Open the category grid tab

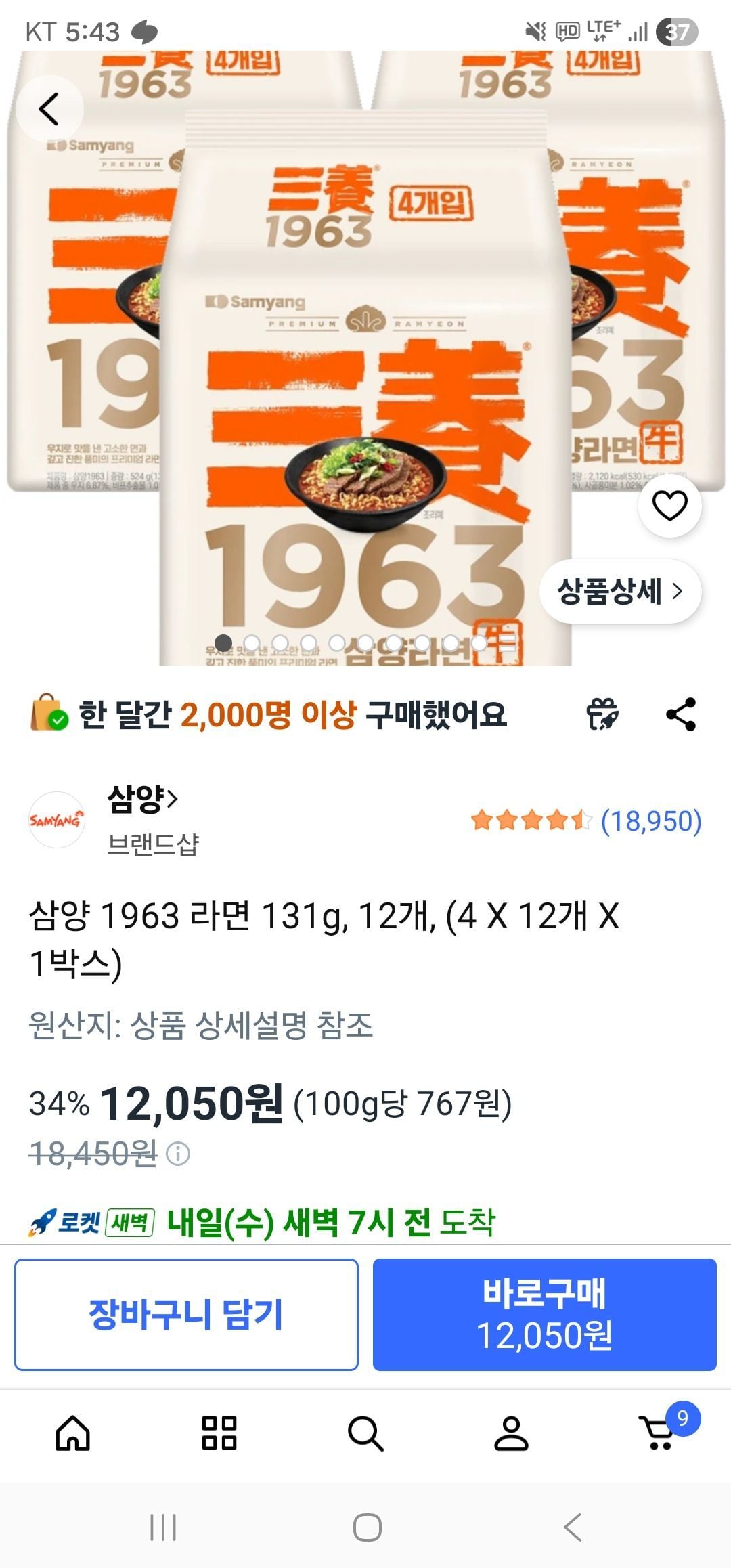[219, 1433]
